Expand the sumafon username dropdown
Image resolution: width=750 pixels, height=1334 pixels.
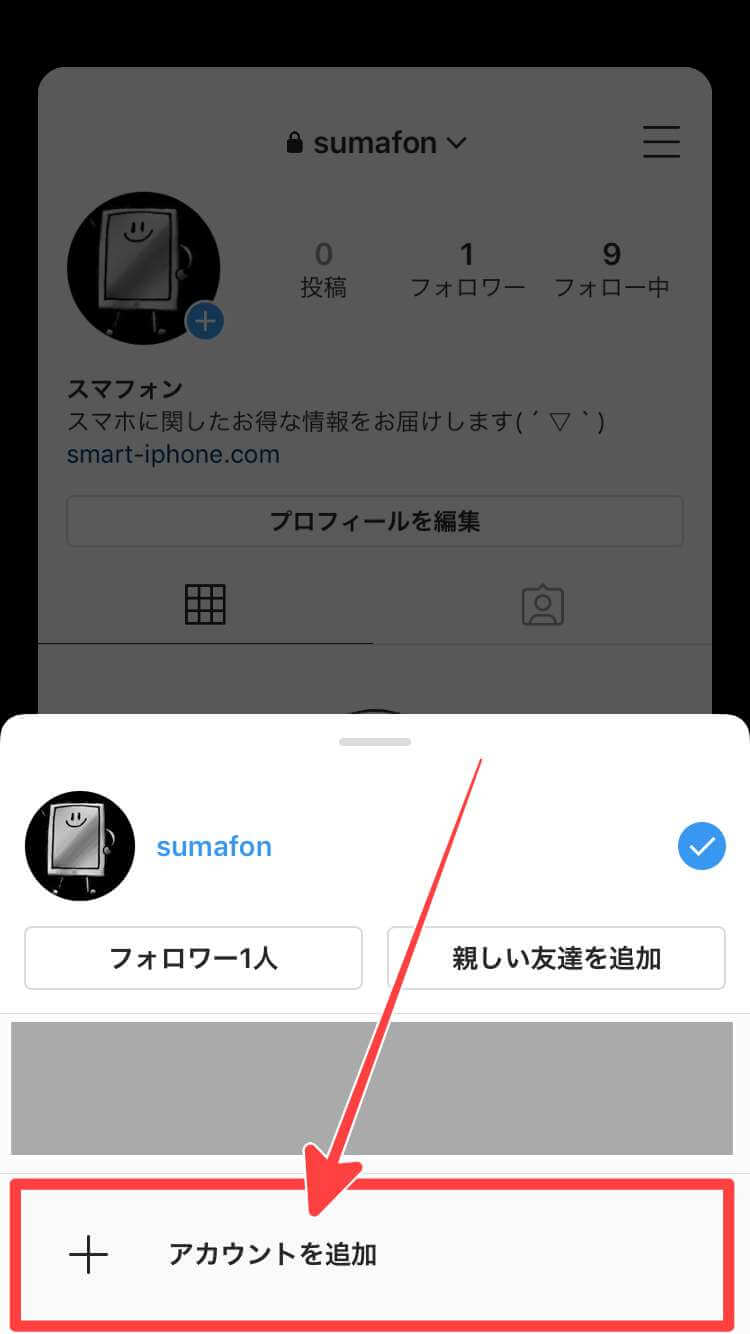point(376,143)
